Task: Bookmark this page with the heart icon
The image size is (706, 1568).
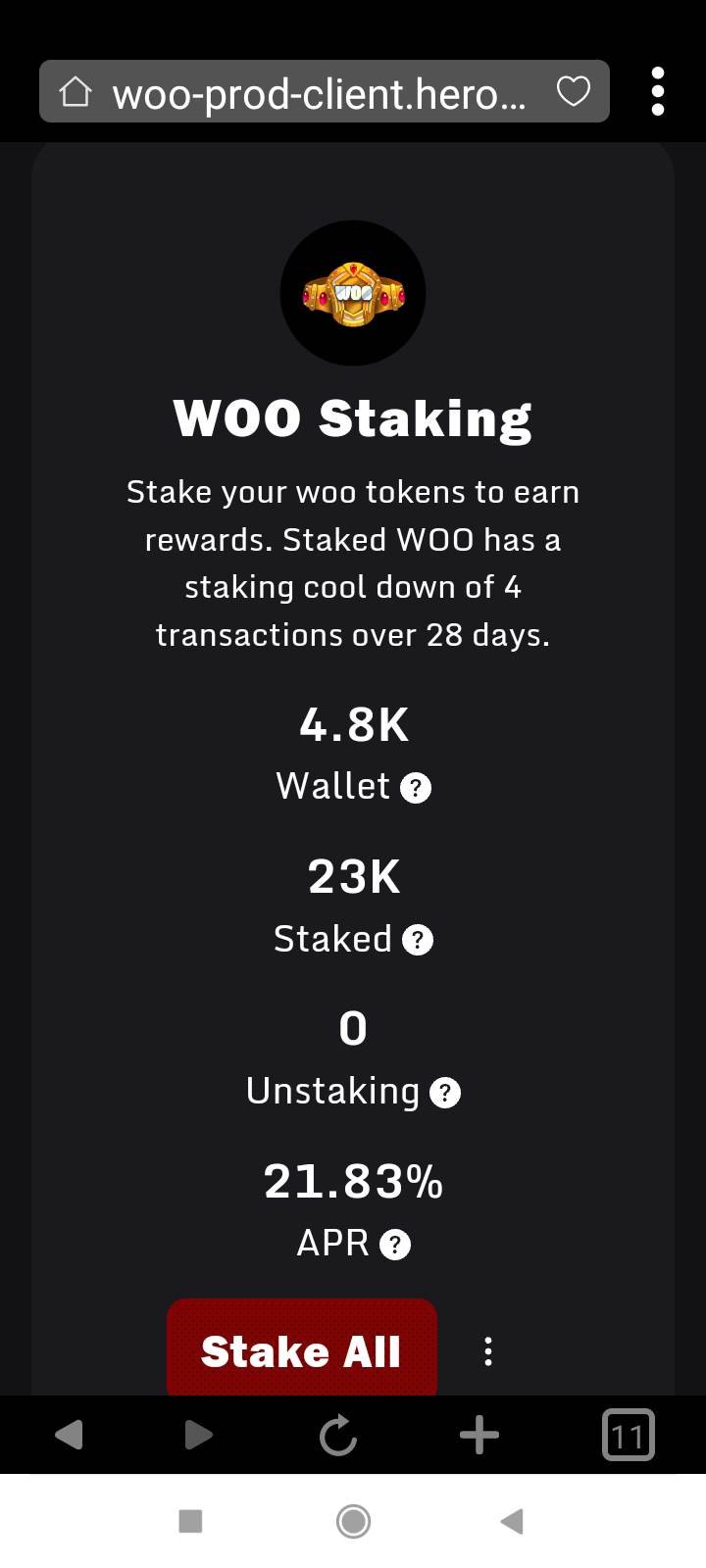Action: click(574, 91)
